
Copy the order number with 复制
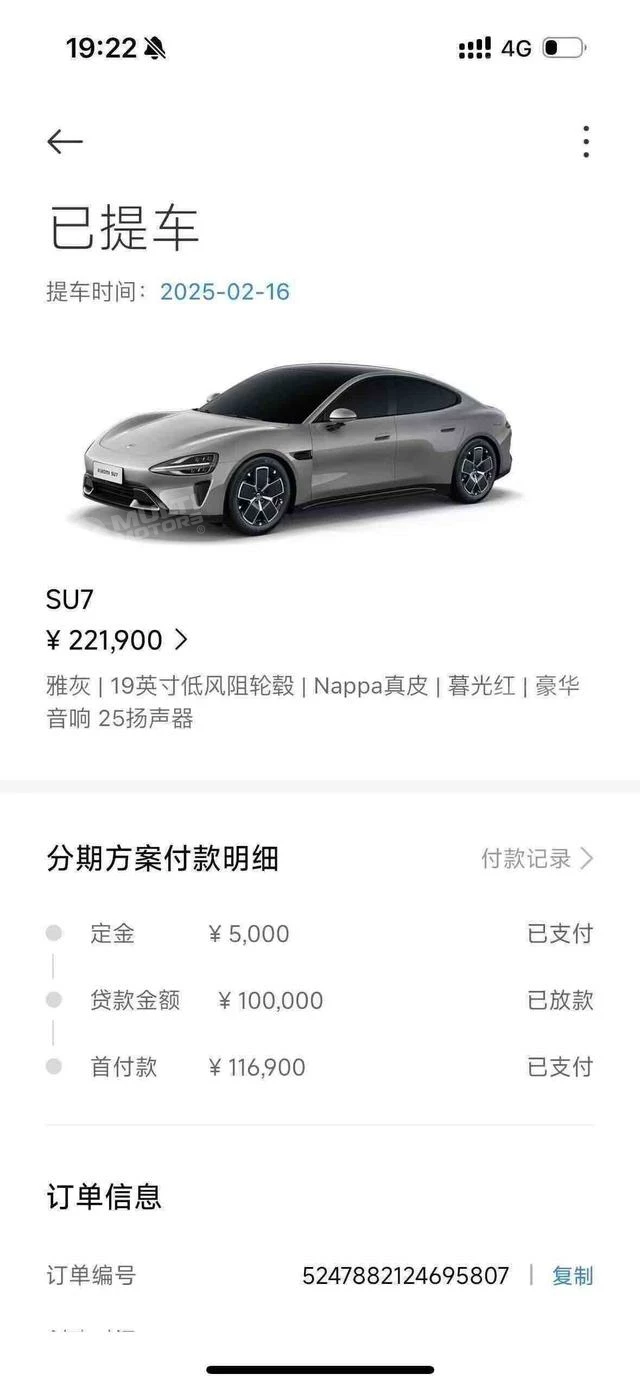[x=572, y=1275]
